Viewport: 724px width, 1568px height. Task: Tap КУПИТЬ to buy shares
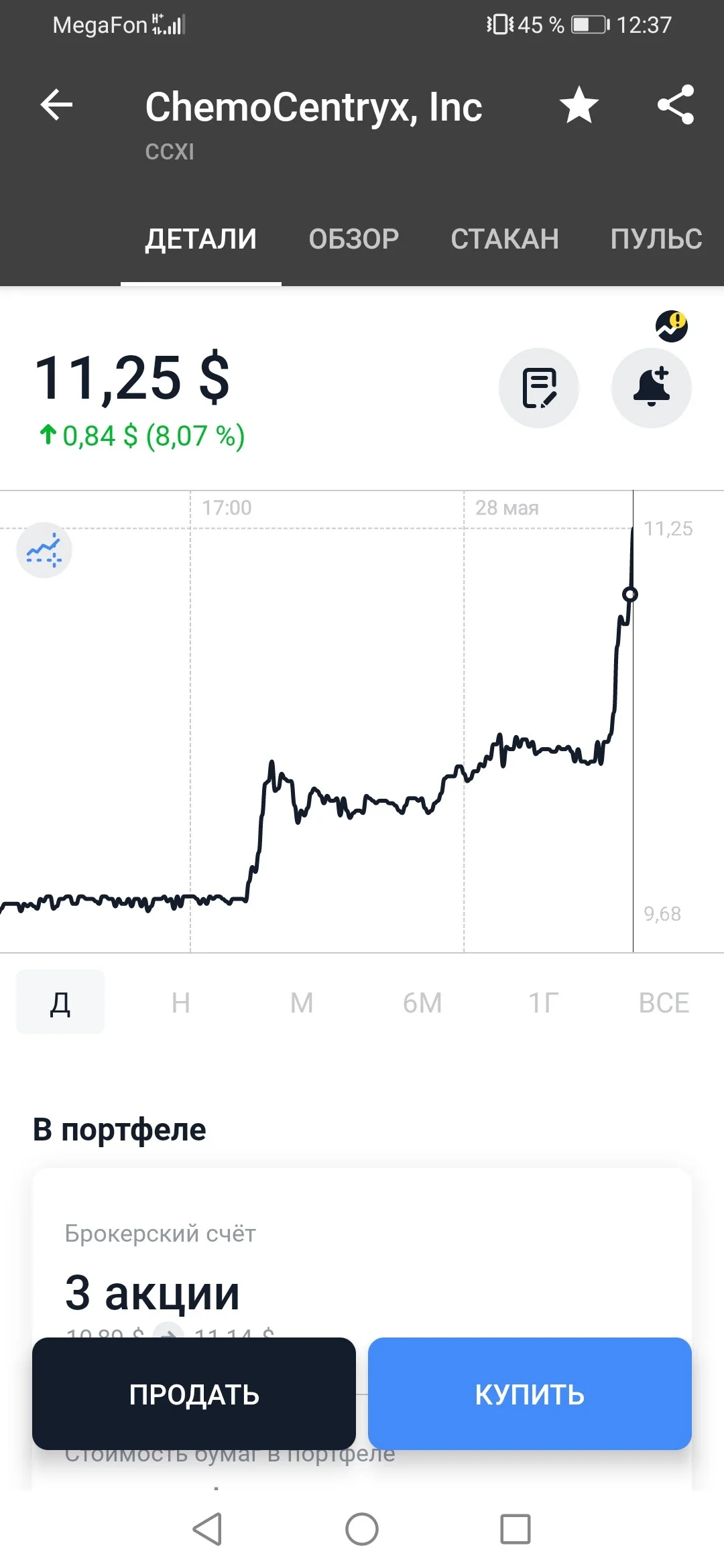coord(530,1394)
